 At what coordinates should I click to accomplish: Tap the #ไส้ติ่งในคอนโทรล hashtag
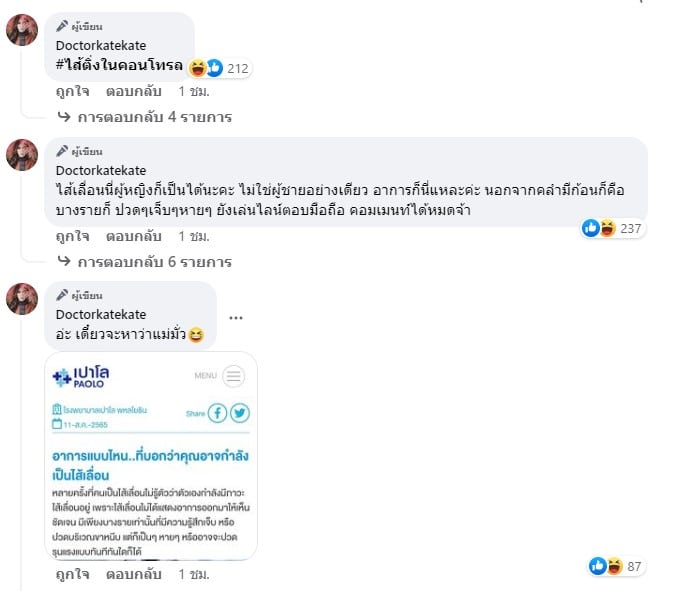pyautogui.click(x=119, y=65)
